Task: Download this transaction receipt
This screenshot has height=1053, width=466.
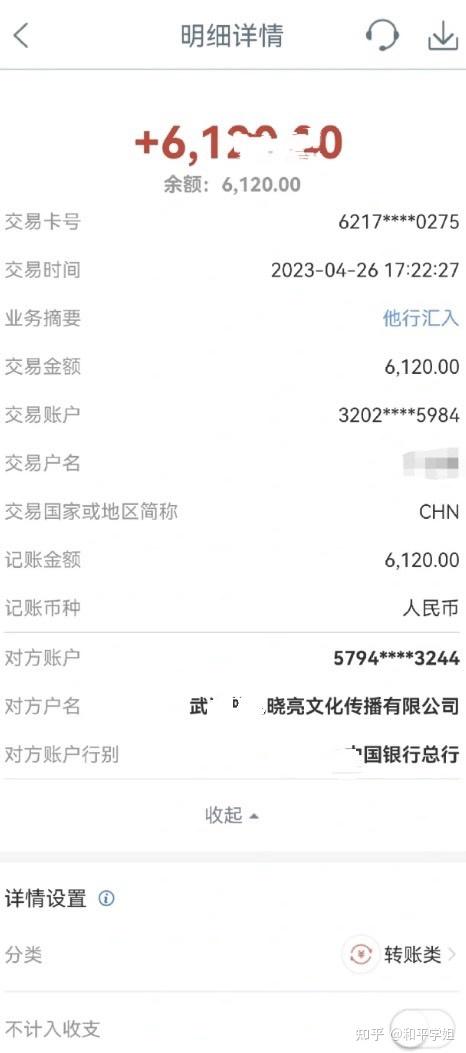Action: point(443,35)
